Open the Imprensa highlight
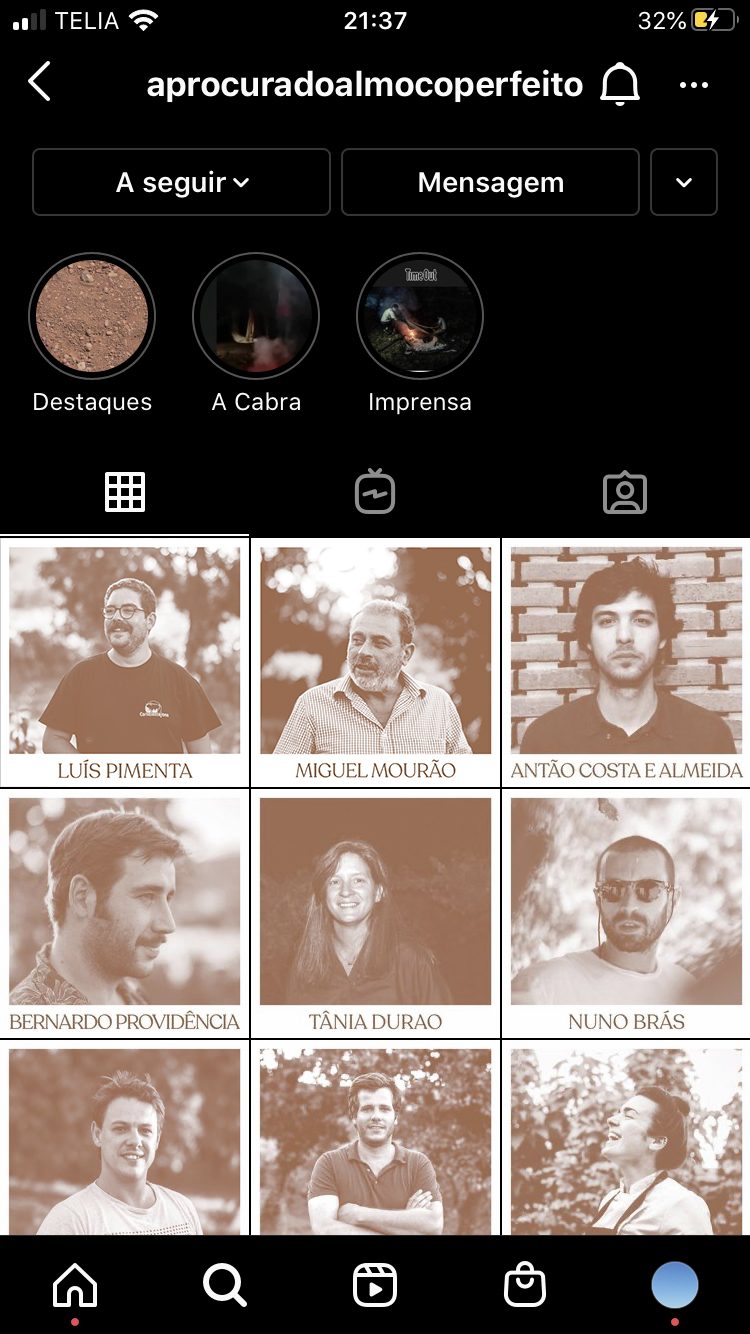Image resolution: width=750 pixels, height=1334 pixels. [420, 316]
